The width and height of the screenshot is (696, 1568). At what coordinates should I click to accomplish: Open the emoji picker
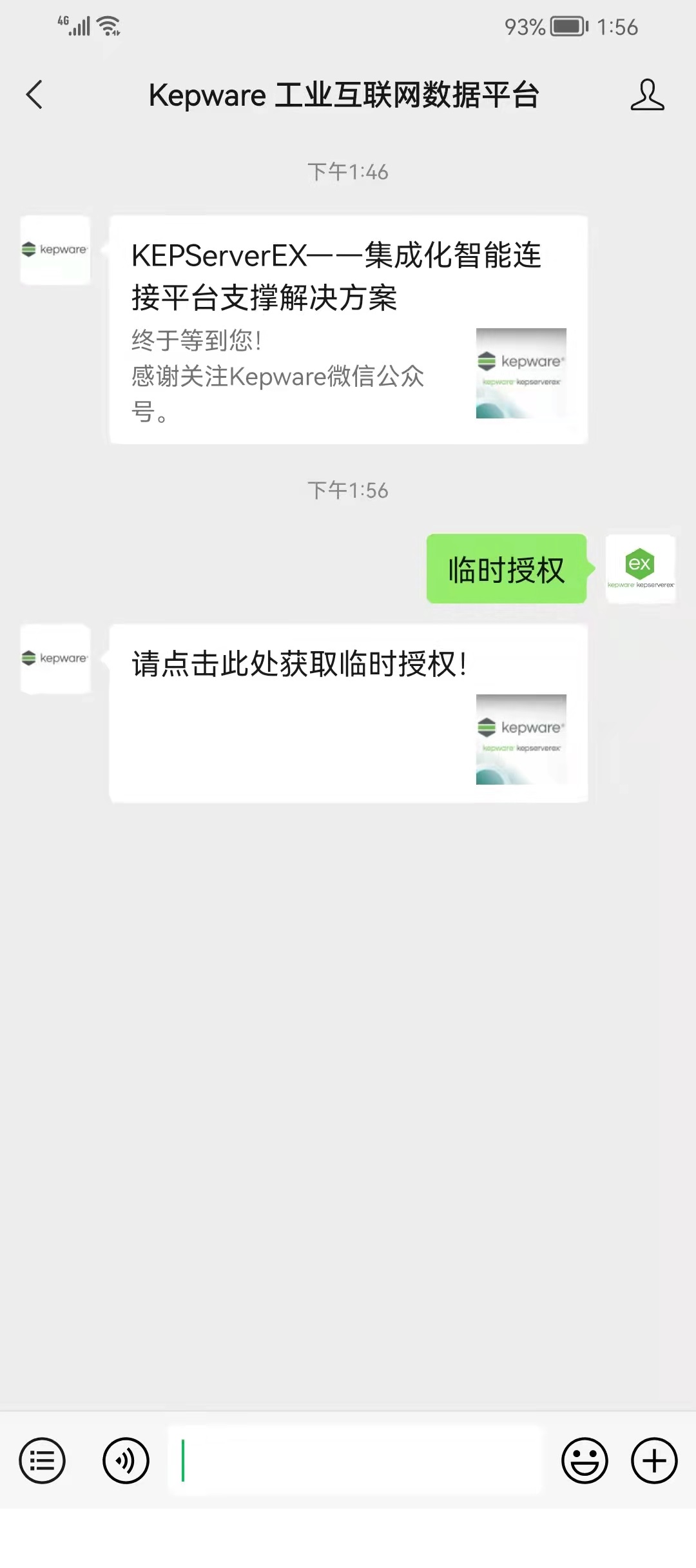click(585, 1460)
